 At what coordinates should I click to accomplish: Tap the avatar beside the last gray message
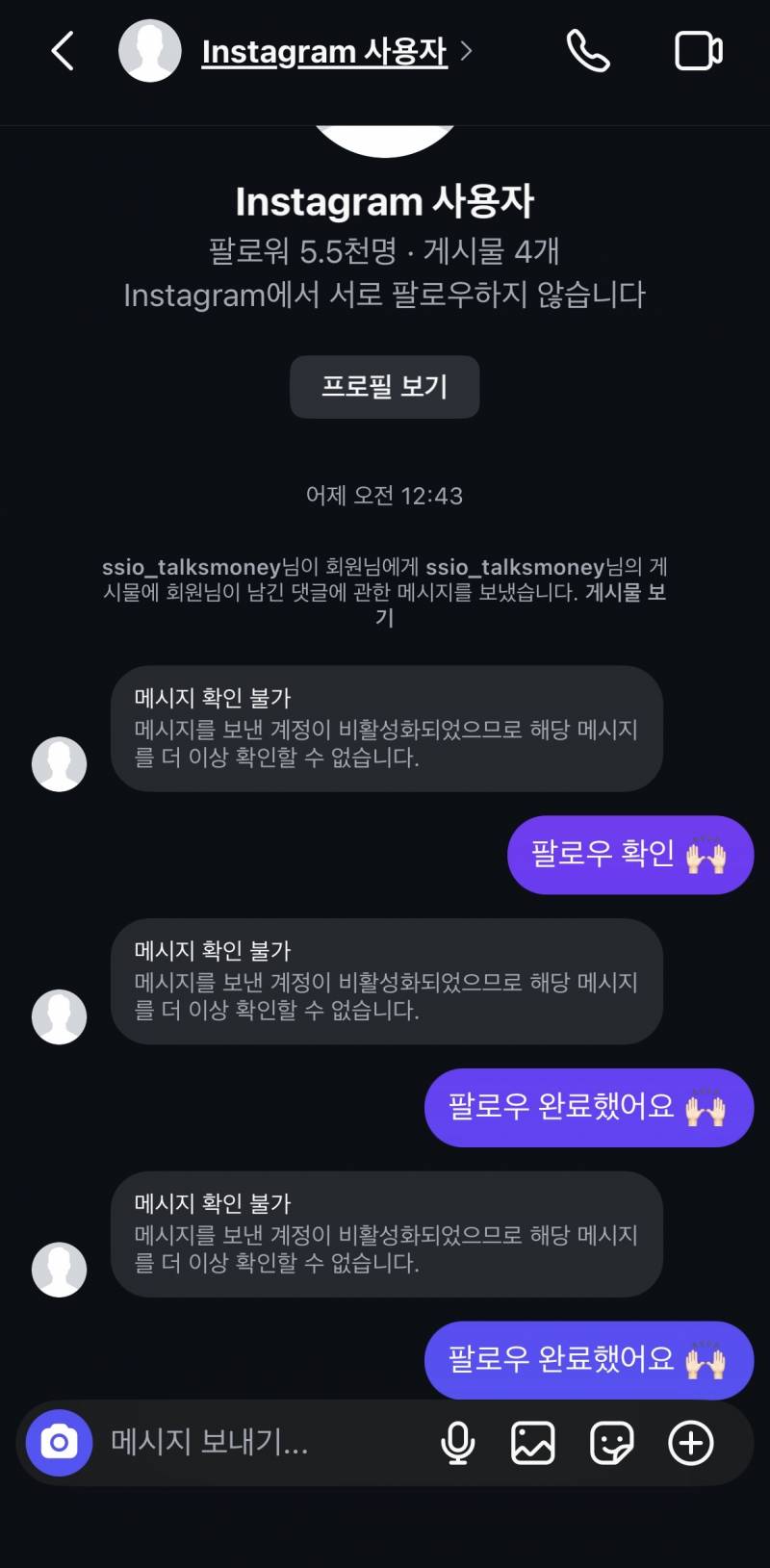60,1270
